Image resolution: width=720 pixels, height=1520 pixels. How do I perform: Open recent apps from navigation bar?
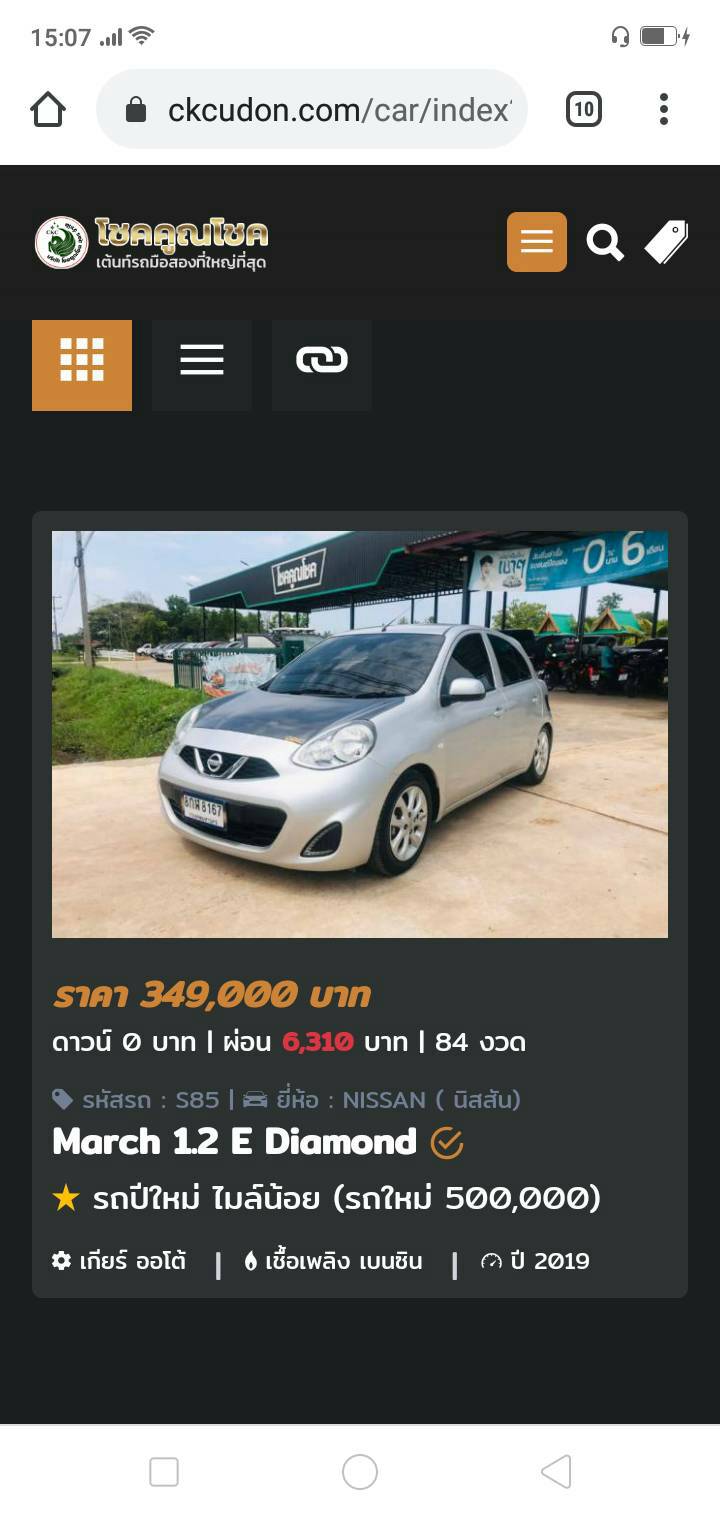[x=164, y=1472]
